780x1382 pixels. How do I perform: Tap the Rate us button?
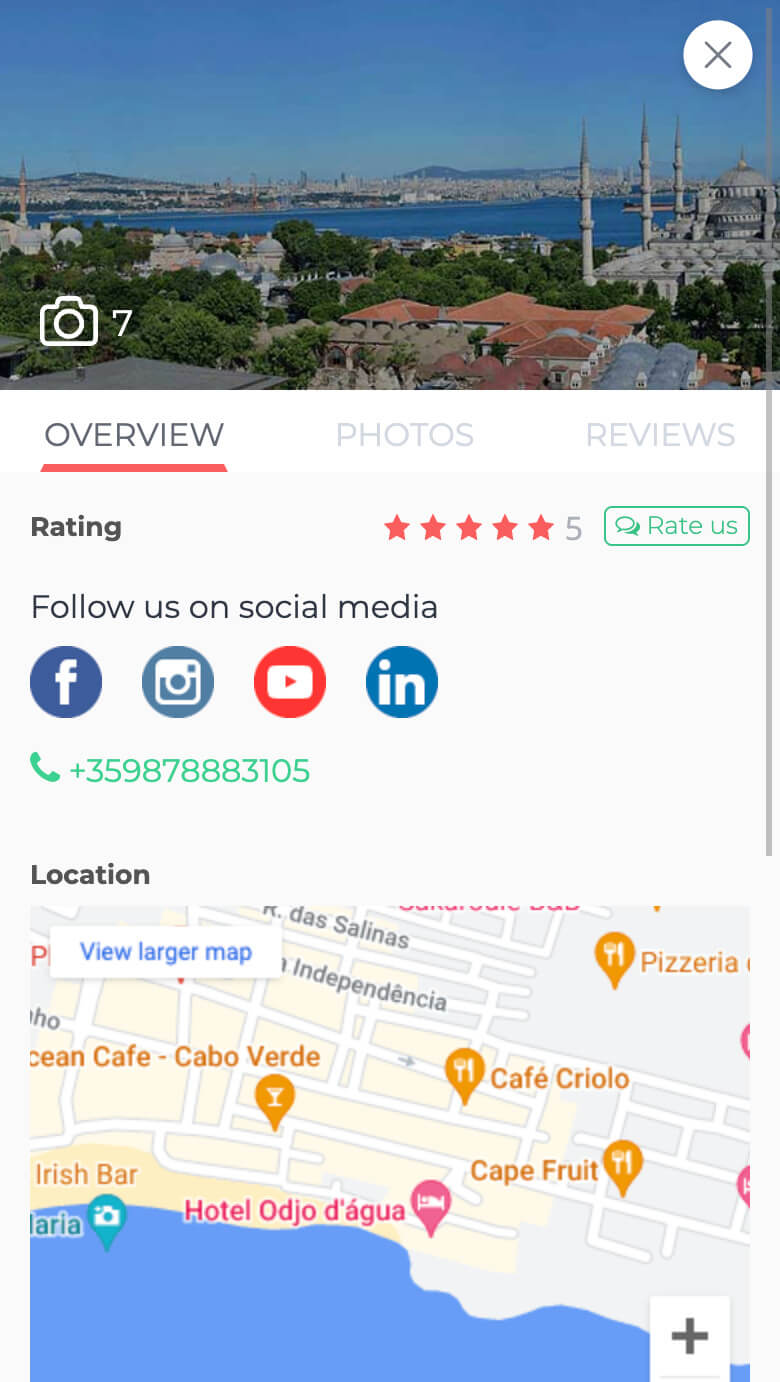tap(677, 526)
